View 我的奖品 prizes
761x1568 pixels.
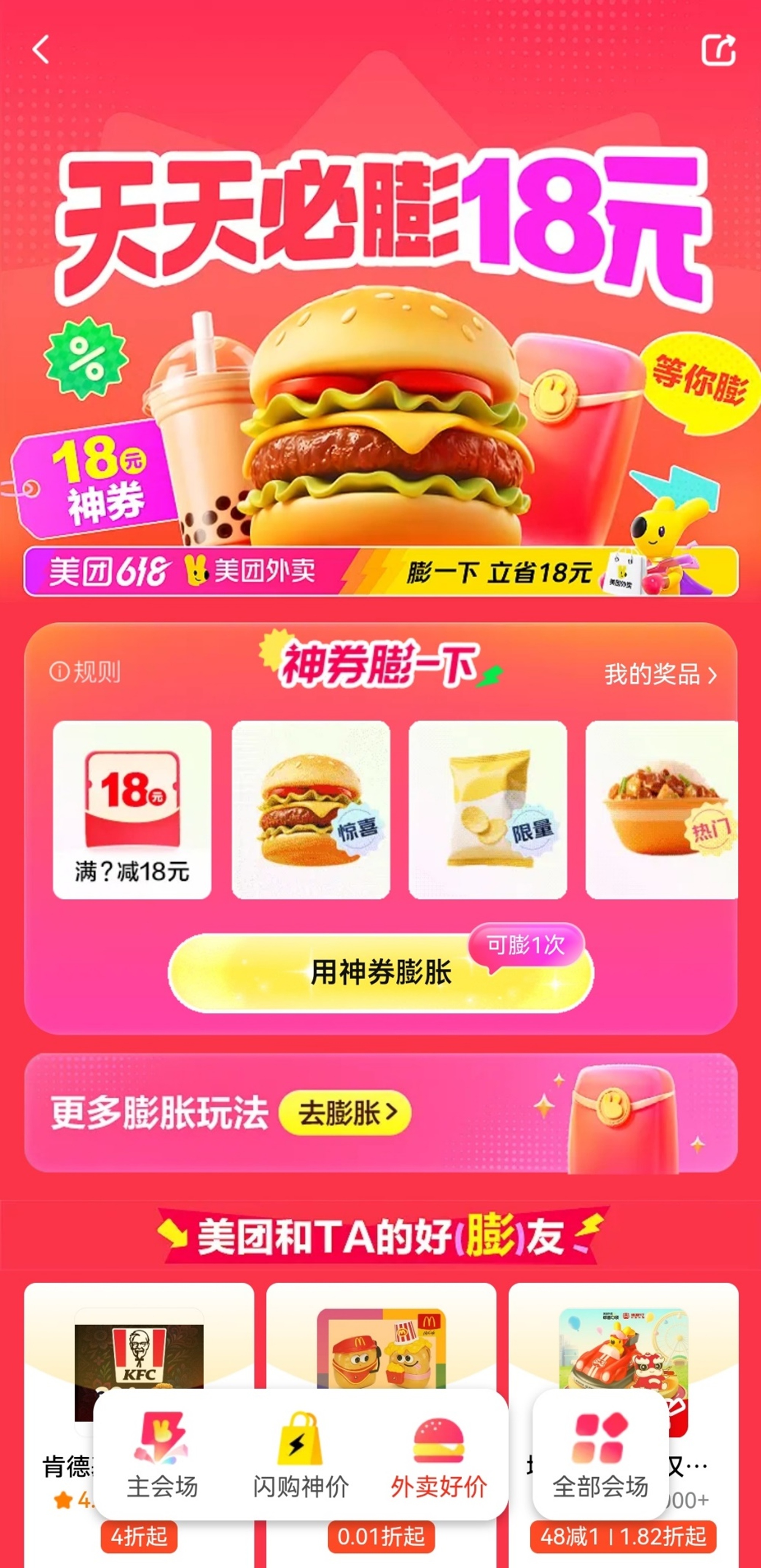point(660,674)
